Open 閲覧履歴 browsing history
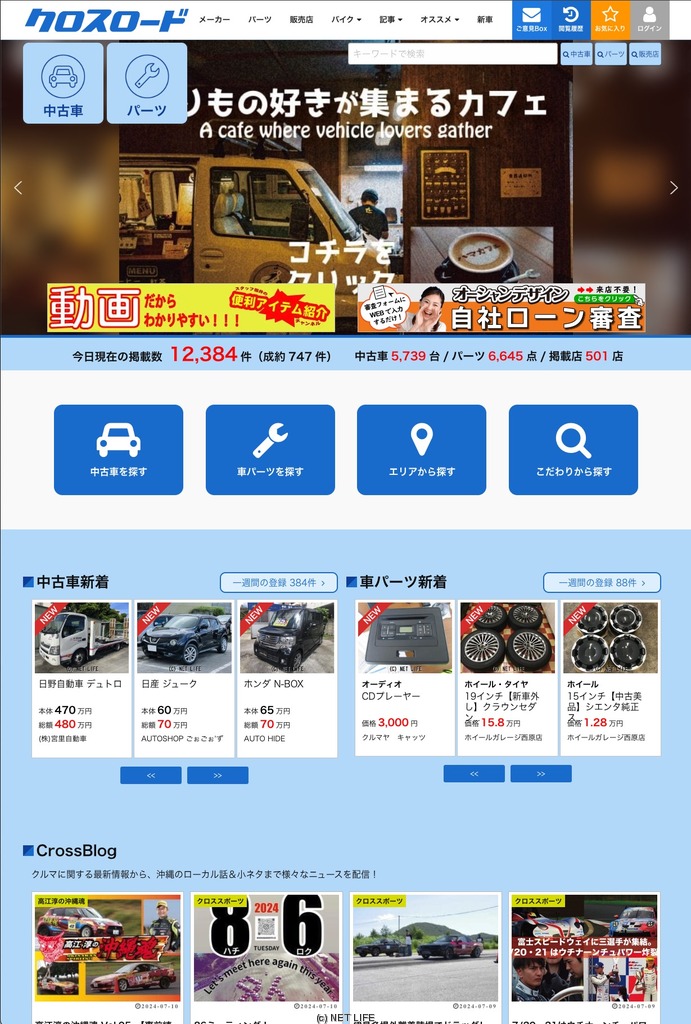This screenshot has width=691, height=1024. coord(570,19)
